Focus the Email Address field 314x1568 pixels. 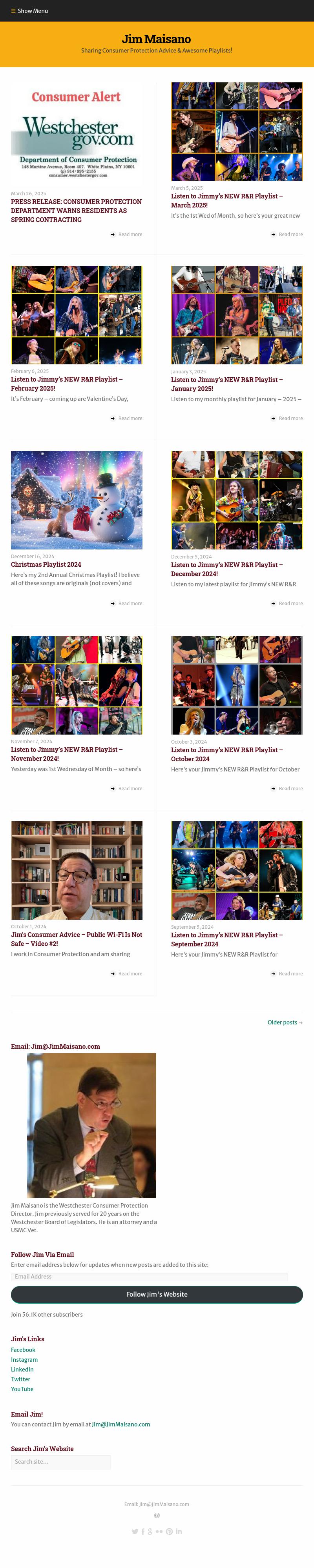(x=150, y=1277)
